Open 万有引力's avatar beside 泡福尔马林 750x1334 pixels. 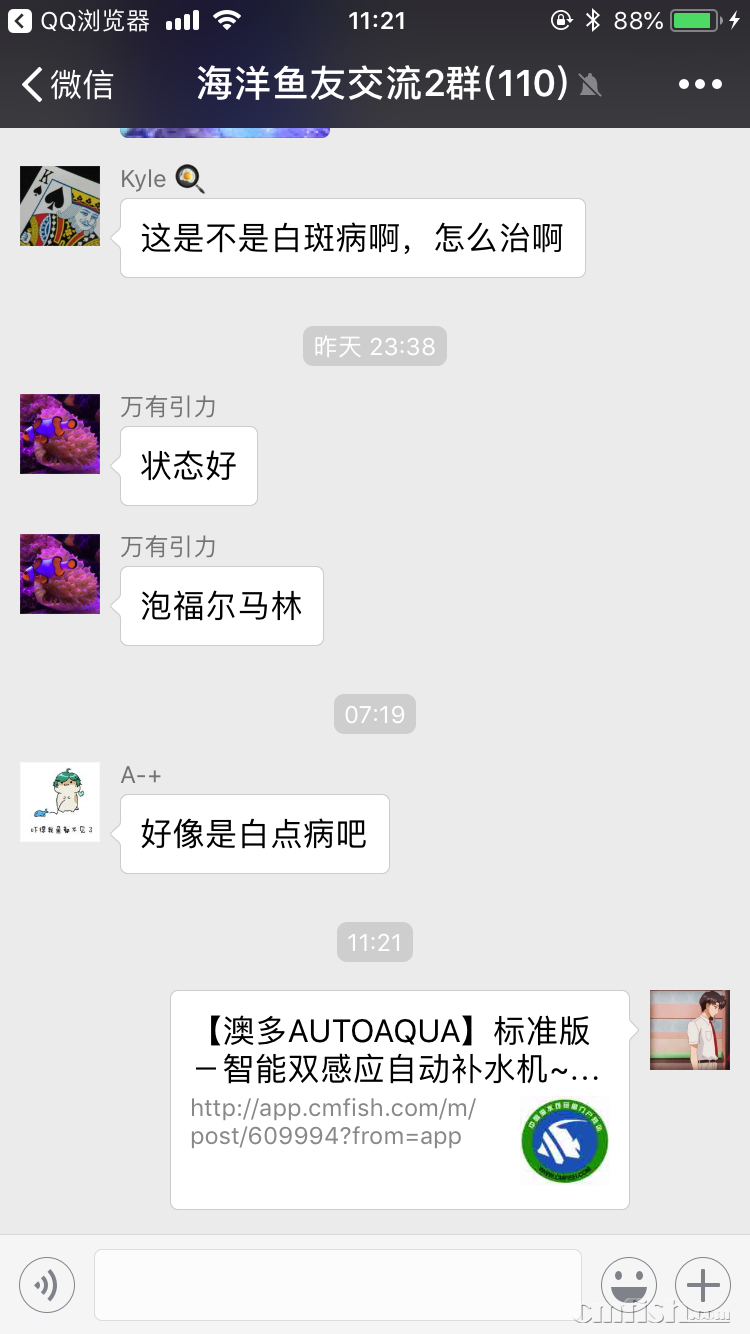tap(60, 574)
